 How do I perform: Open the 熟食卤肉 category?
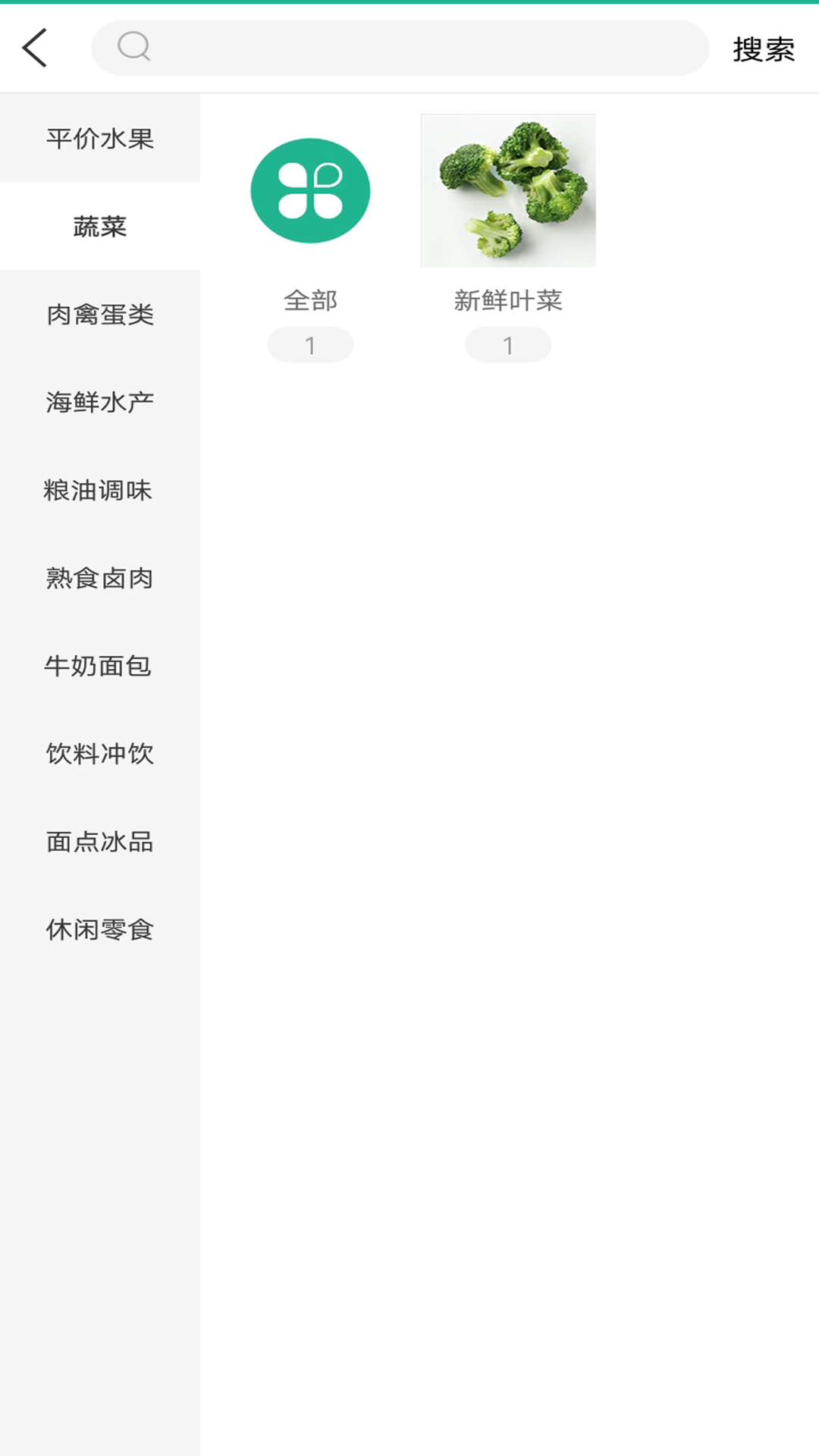[x=100, y=578]
